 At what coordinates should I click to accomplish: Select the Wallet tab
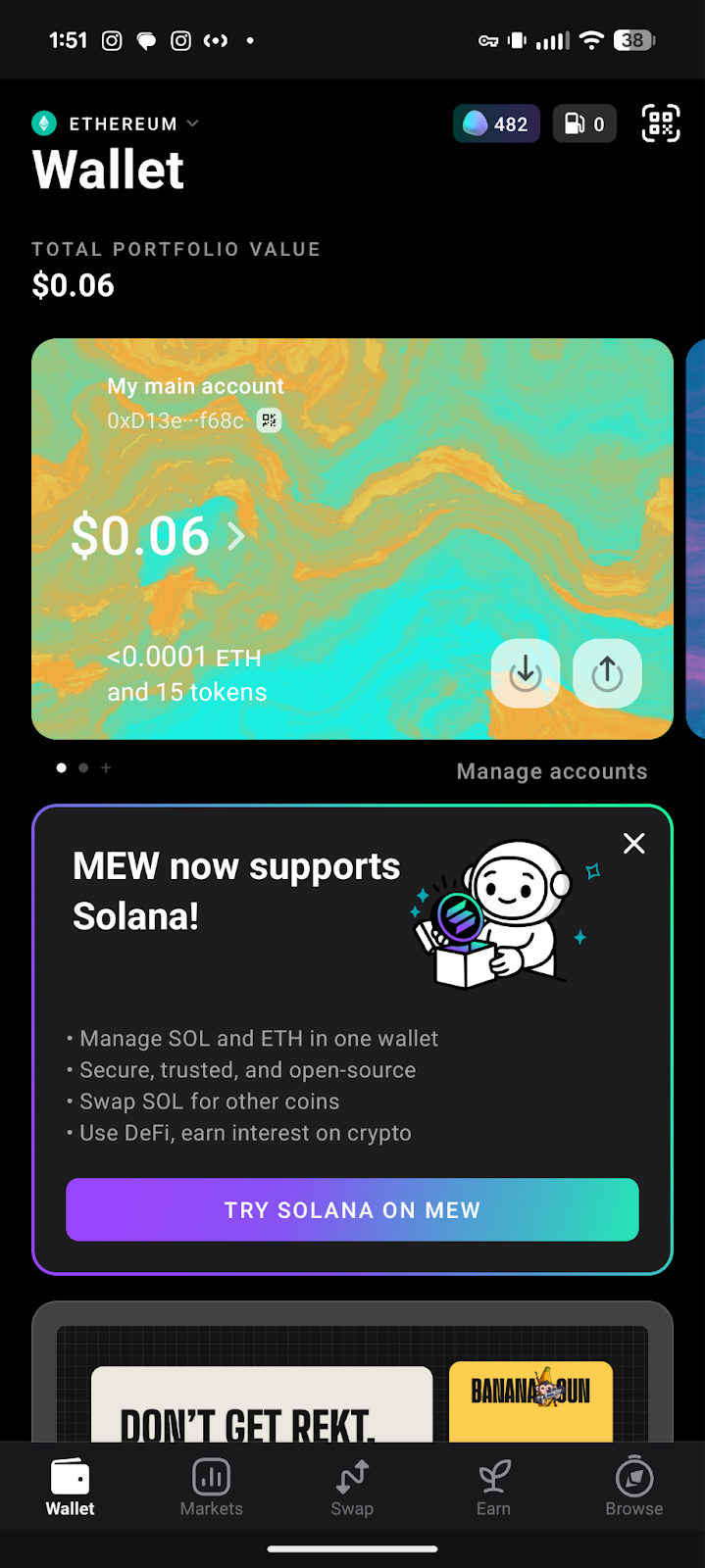(x=70, y=1487)
